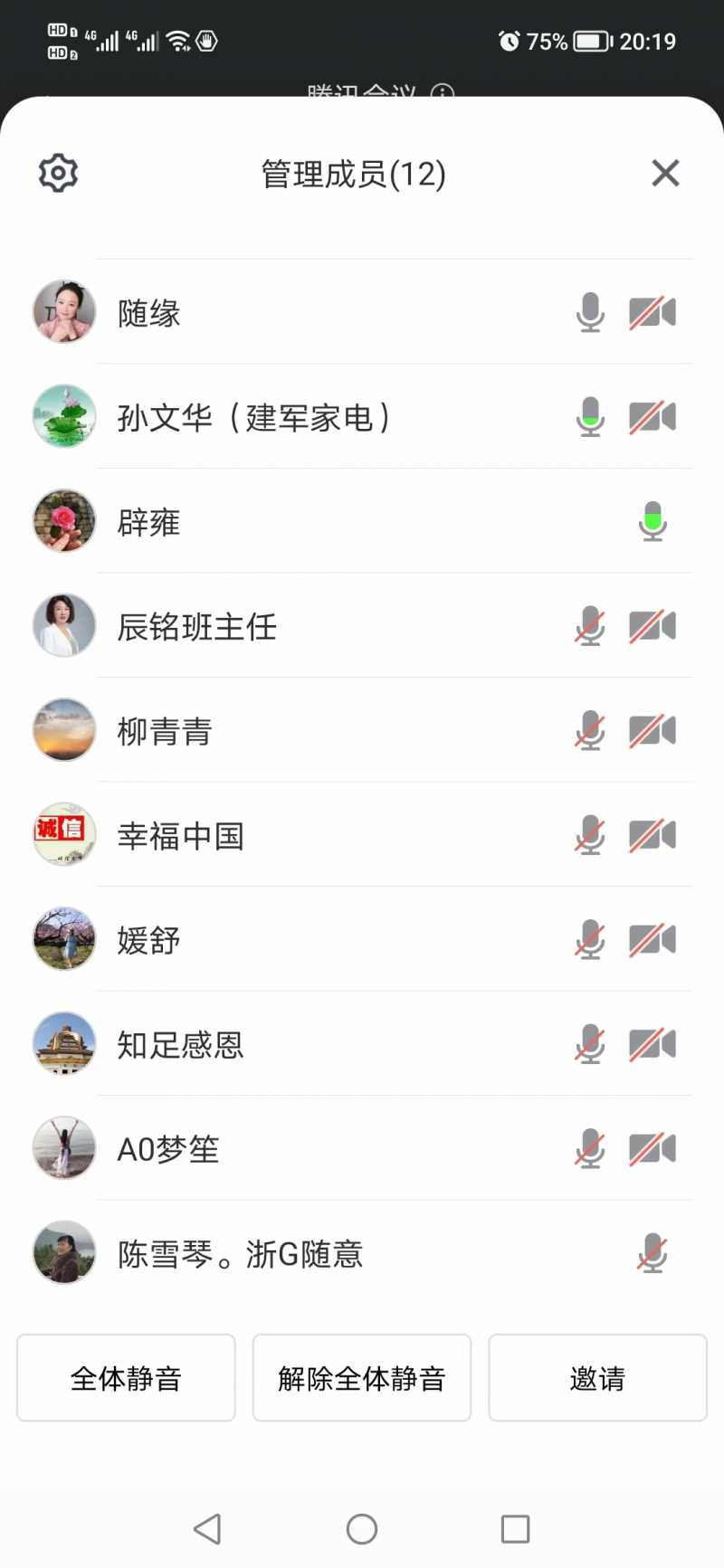Tap microphone icon for 辟雍
This screenshot has width=724, height=1568.
[x=653, y=522]
